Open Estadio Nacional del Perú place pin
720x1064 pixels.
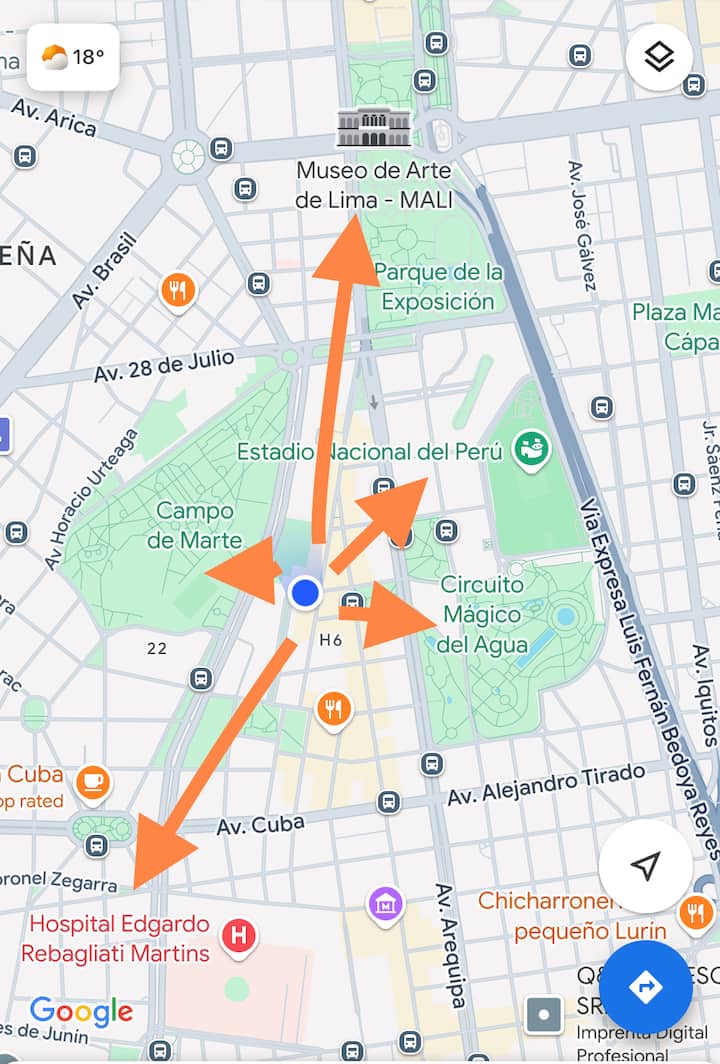(x=532, y=449)
